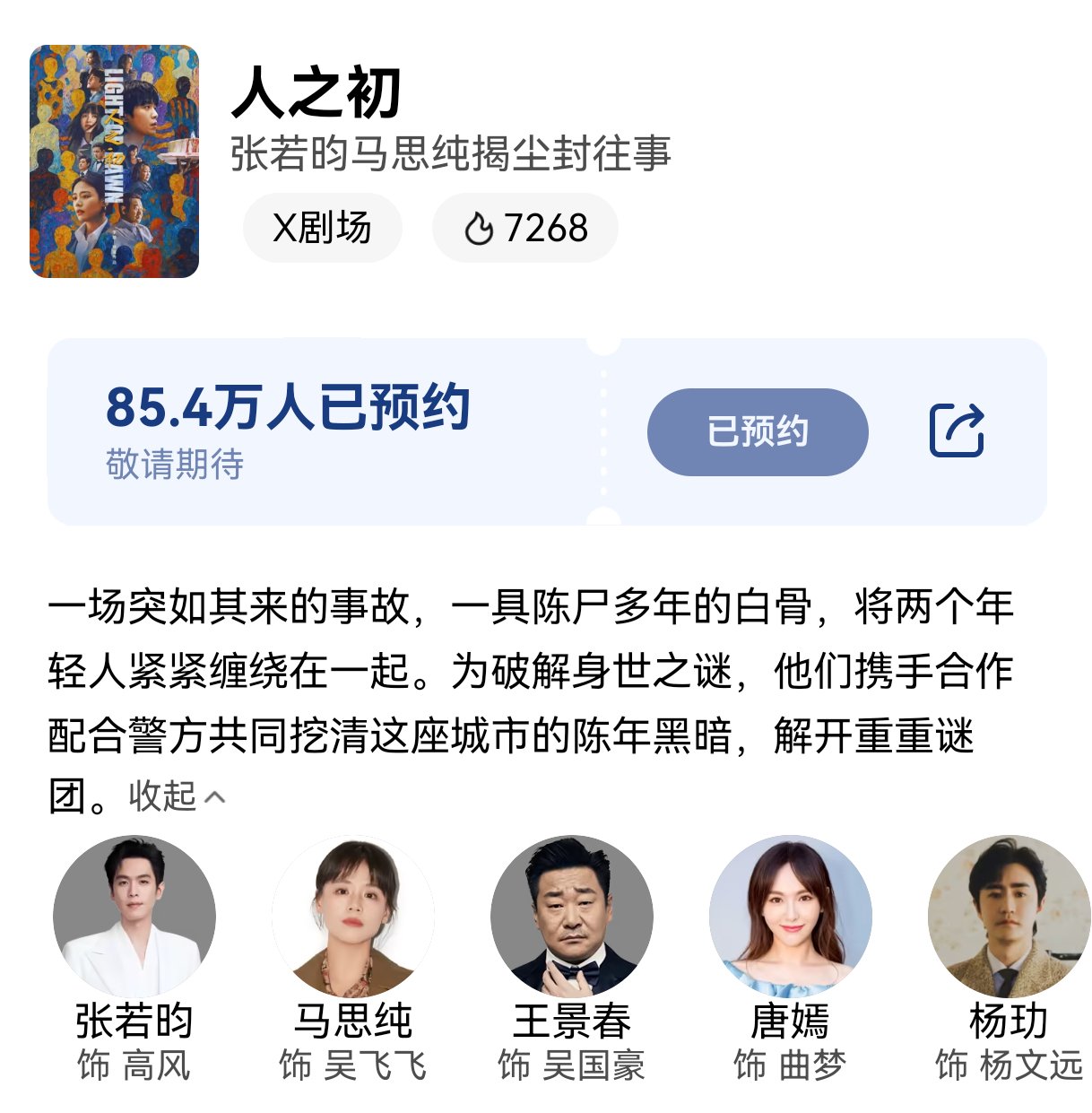Click the 收起 chevron arrow
Image resolution: width=1092 pixels, height=1113 pixels.
(x=213, y=796)
